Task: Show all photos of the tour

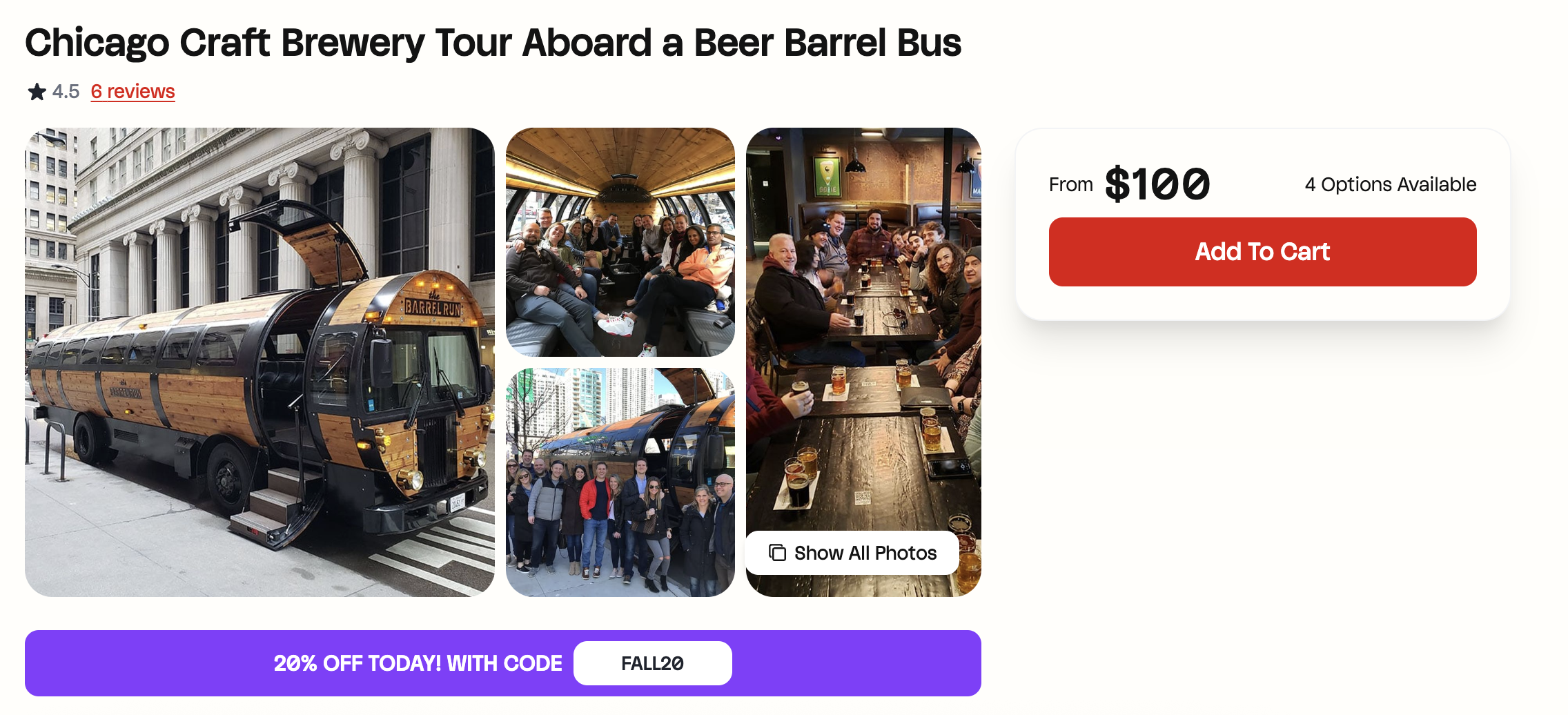Action: [852, 553]
